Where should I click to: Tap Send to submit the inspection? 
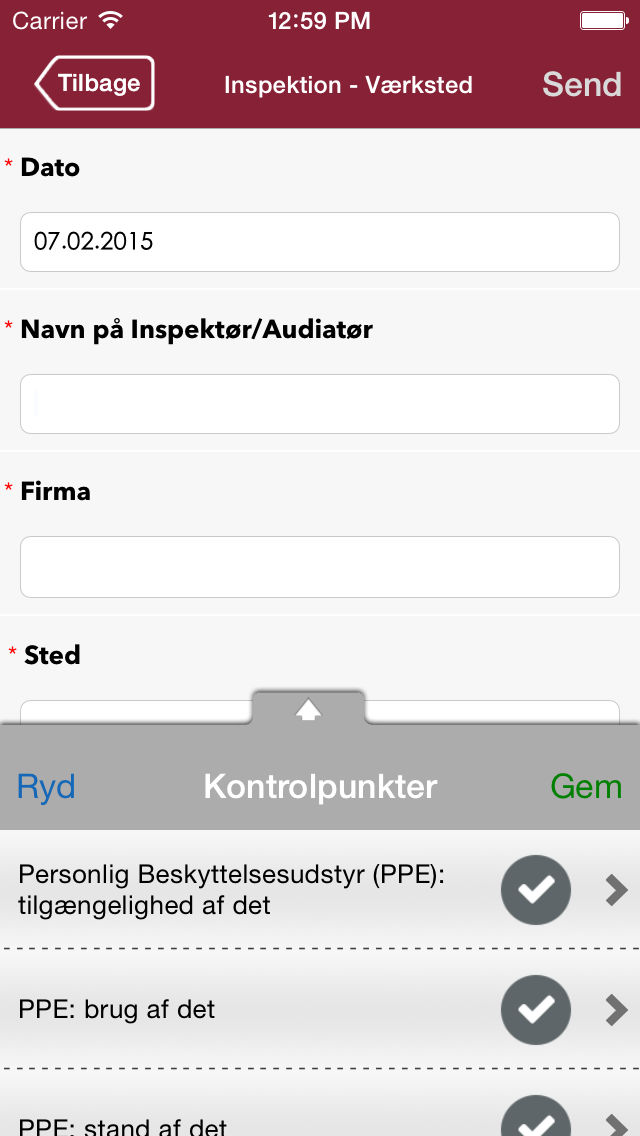tap(582, 85)
